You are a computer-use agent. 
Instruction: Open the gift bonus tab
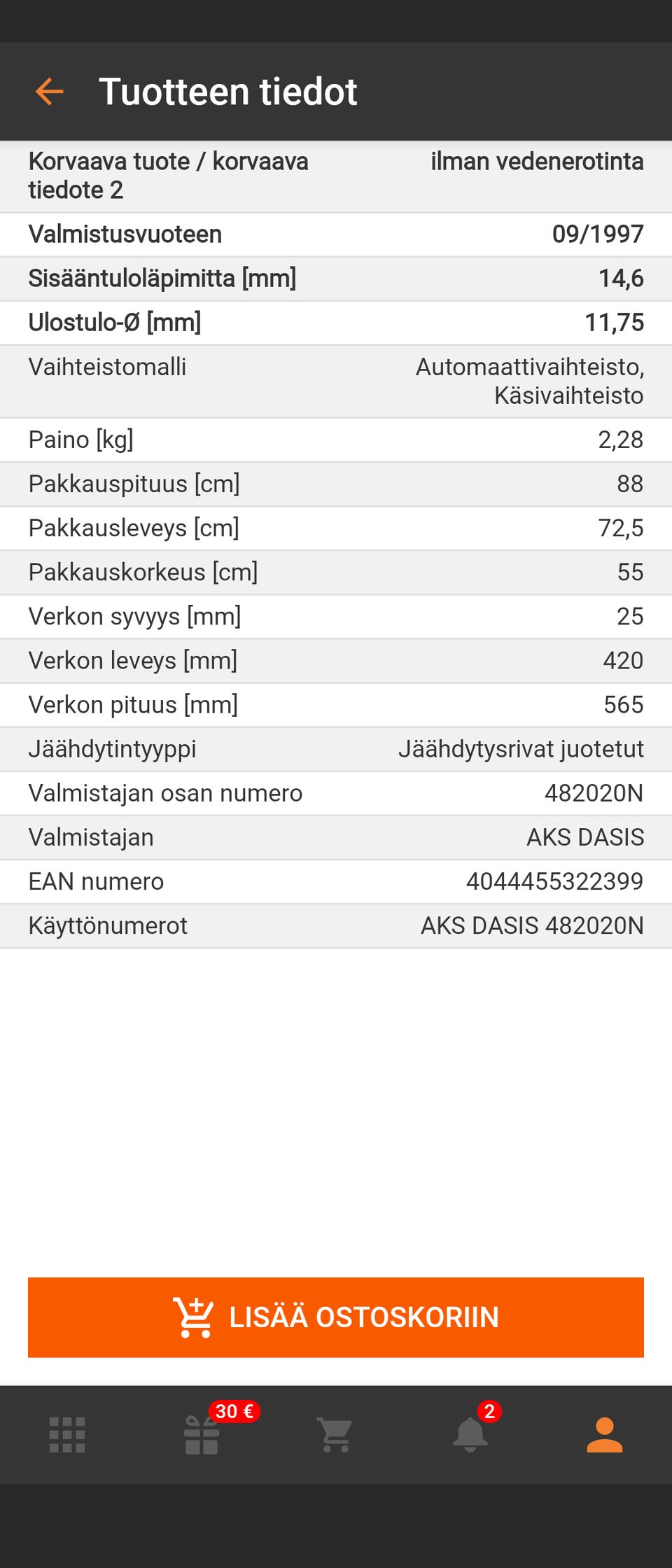coord(202,1434)
